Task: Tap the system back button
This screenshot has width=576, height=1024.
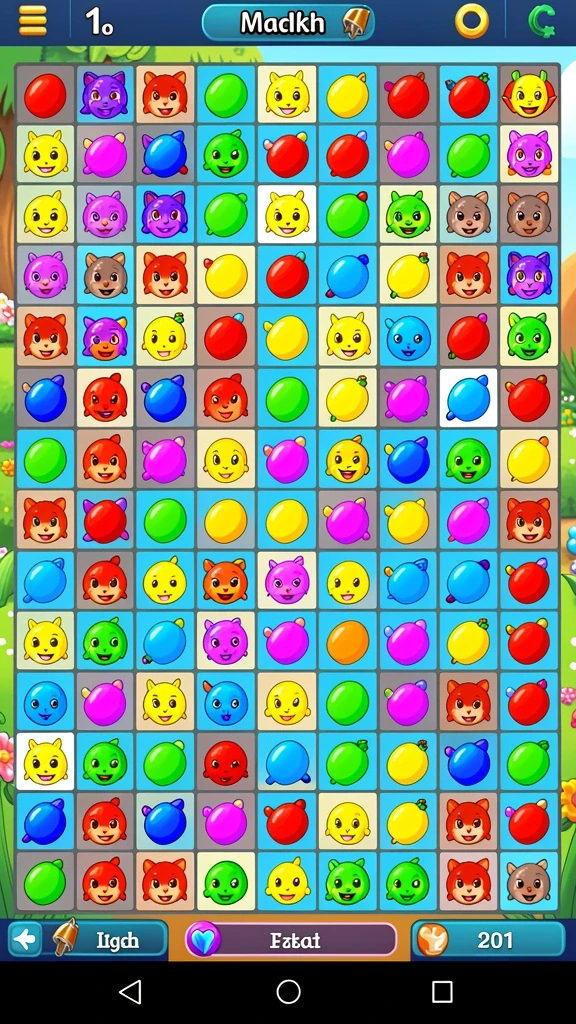Action: tap(131, 991)
